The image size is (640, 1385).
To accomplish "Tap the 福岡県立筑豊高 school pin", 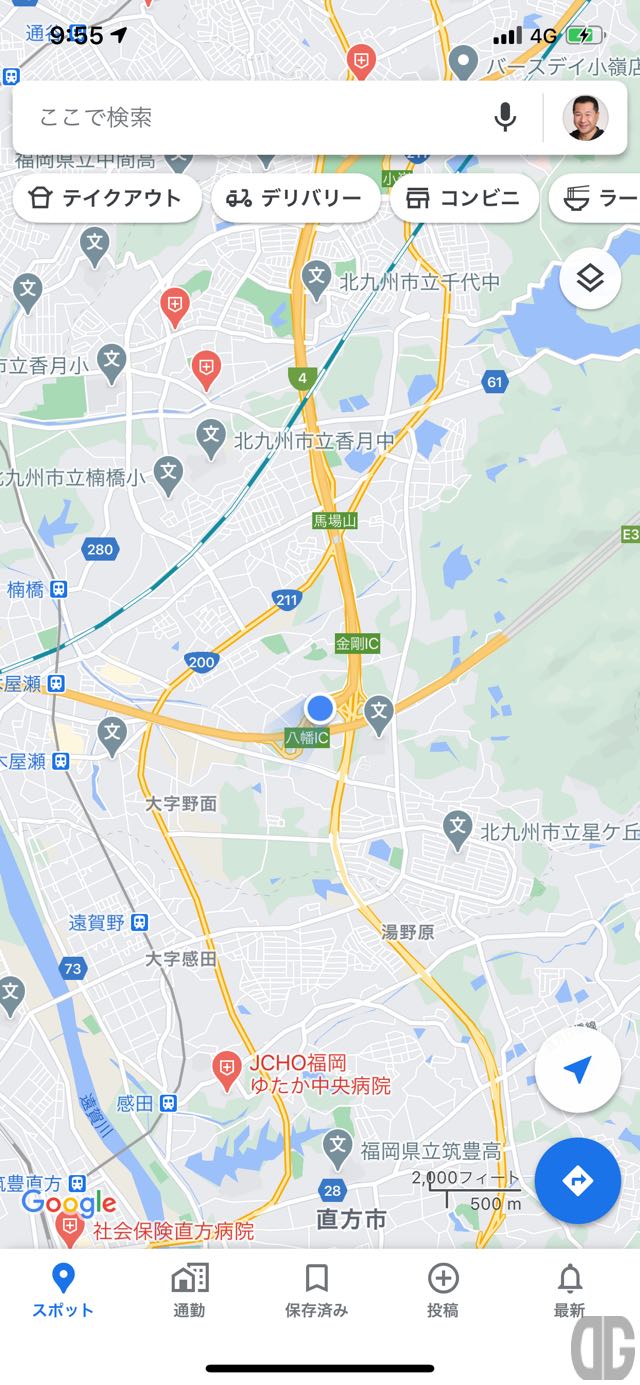I will point(339,1142).
